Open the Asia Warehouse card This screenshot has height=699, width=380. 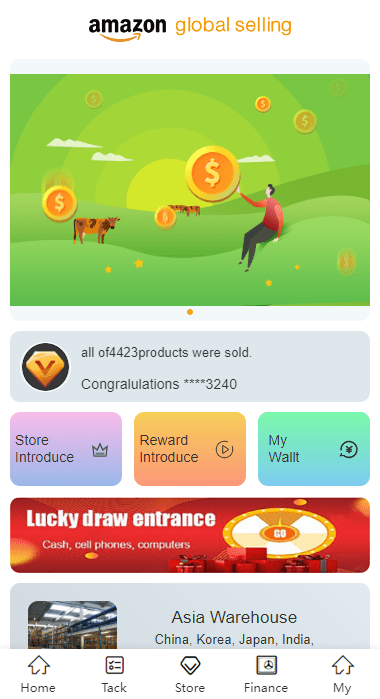[190, 616]
